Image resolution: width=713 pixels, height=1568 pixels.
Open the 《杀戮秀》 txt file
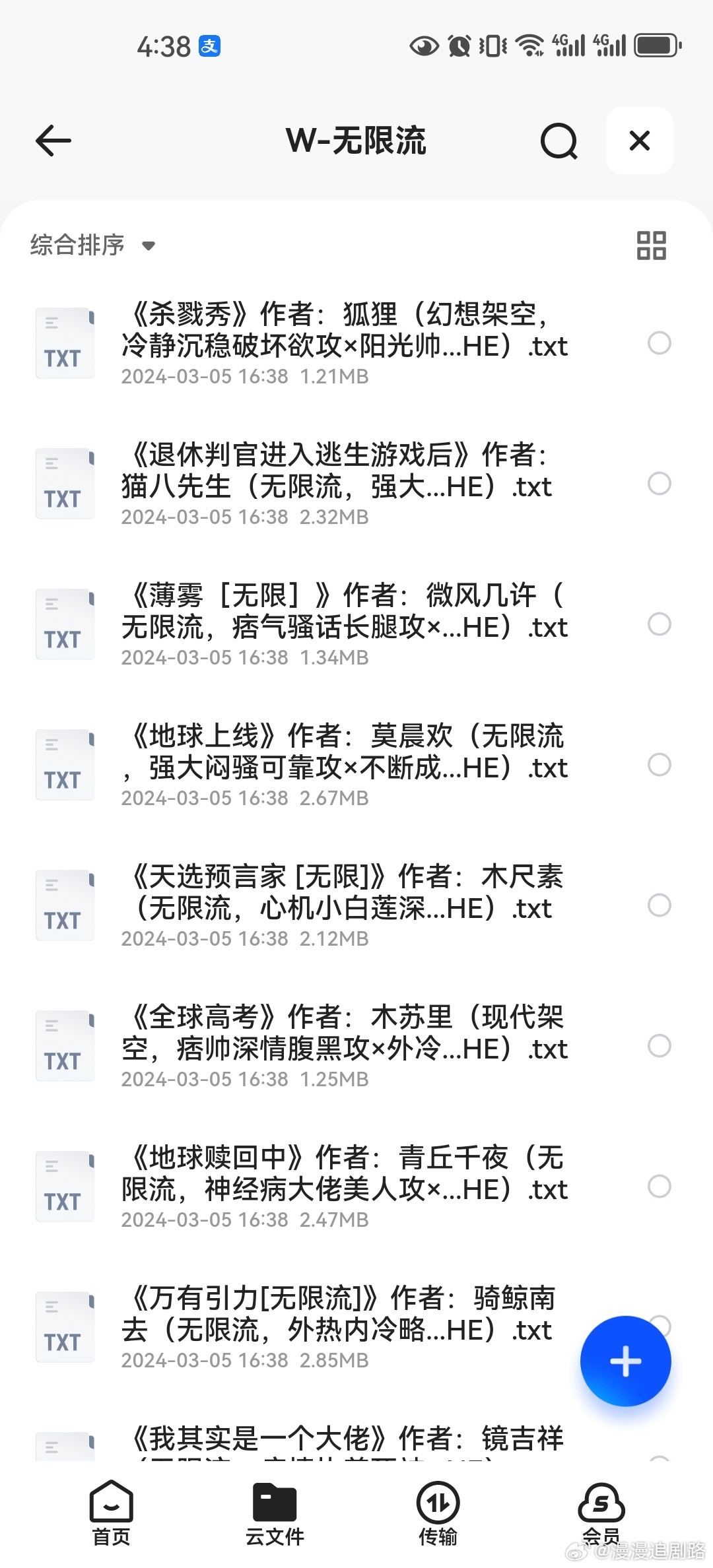343,343
